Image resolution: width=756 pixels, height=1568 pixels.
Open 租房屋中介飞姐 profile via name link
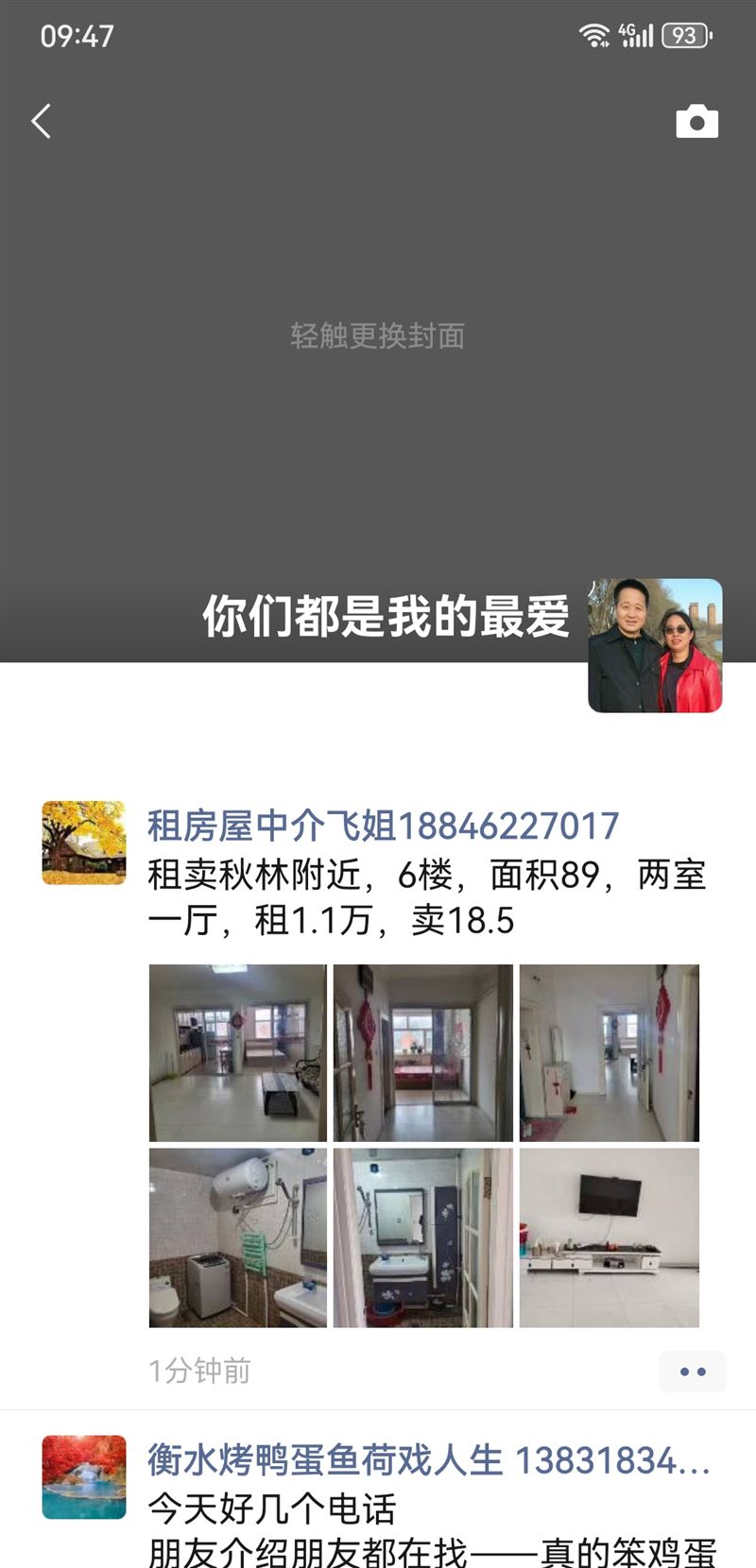pos(383,826)
